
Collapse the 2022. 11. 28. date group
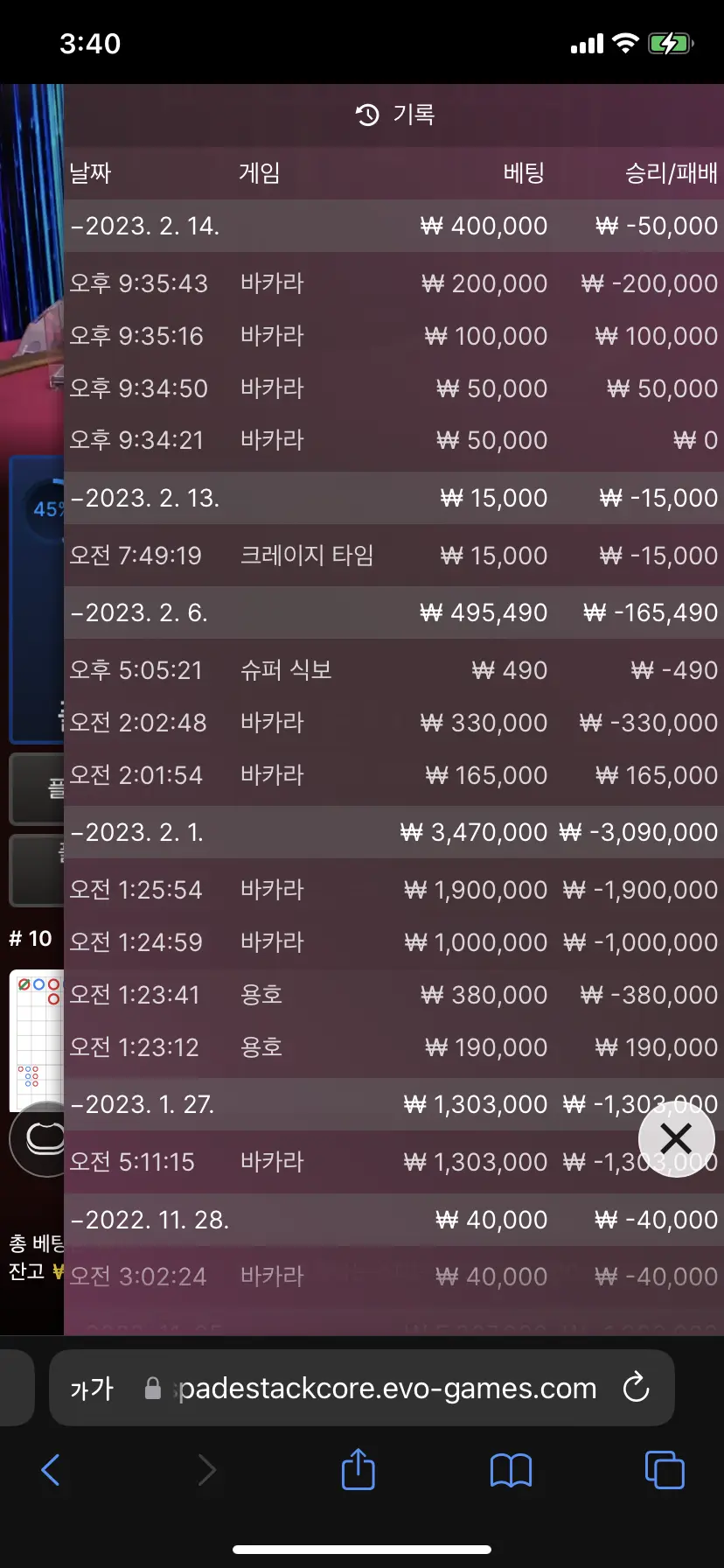coord(393,1220)
